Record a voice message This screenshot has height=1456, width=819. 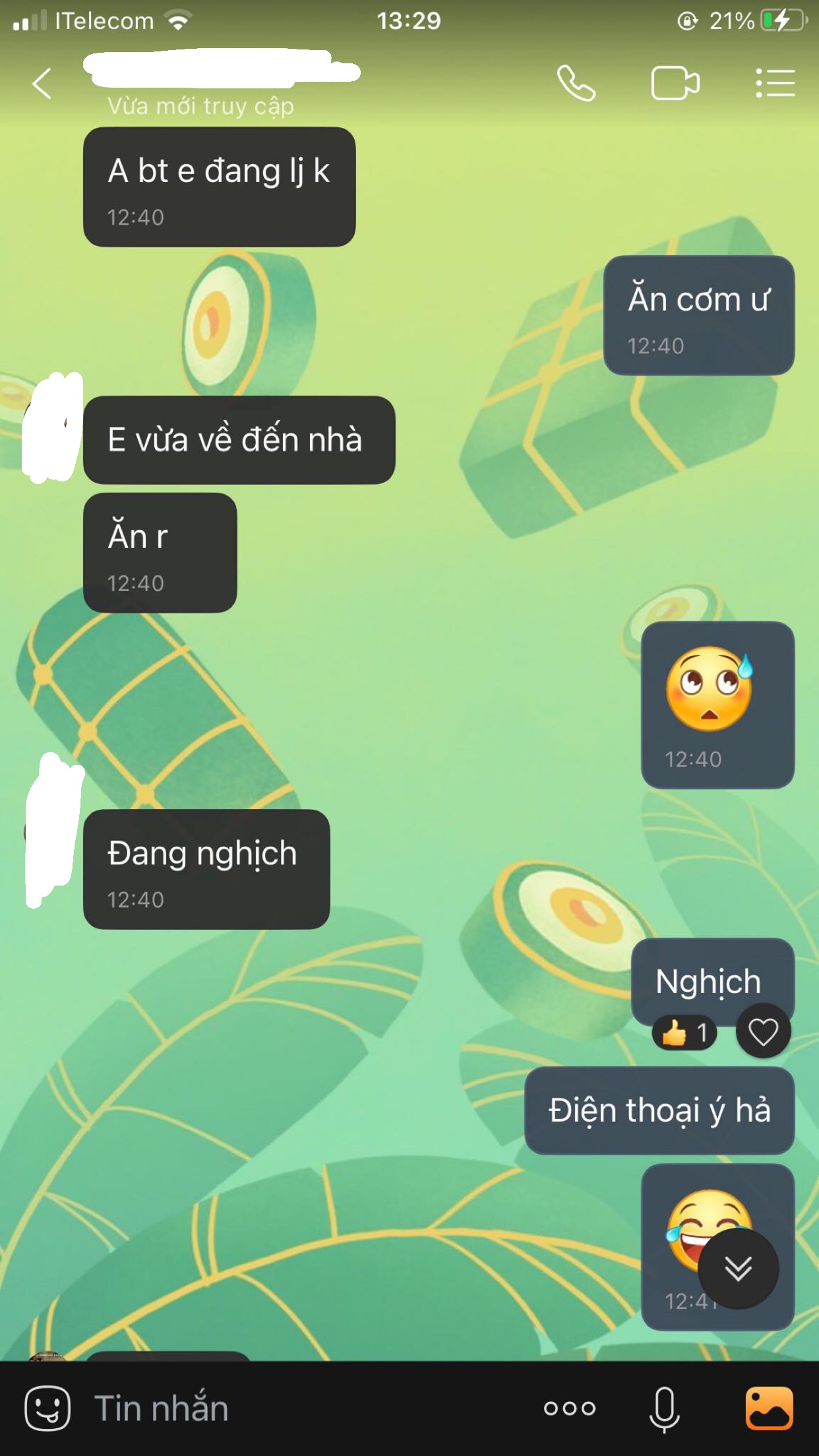[664, 1408]
